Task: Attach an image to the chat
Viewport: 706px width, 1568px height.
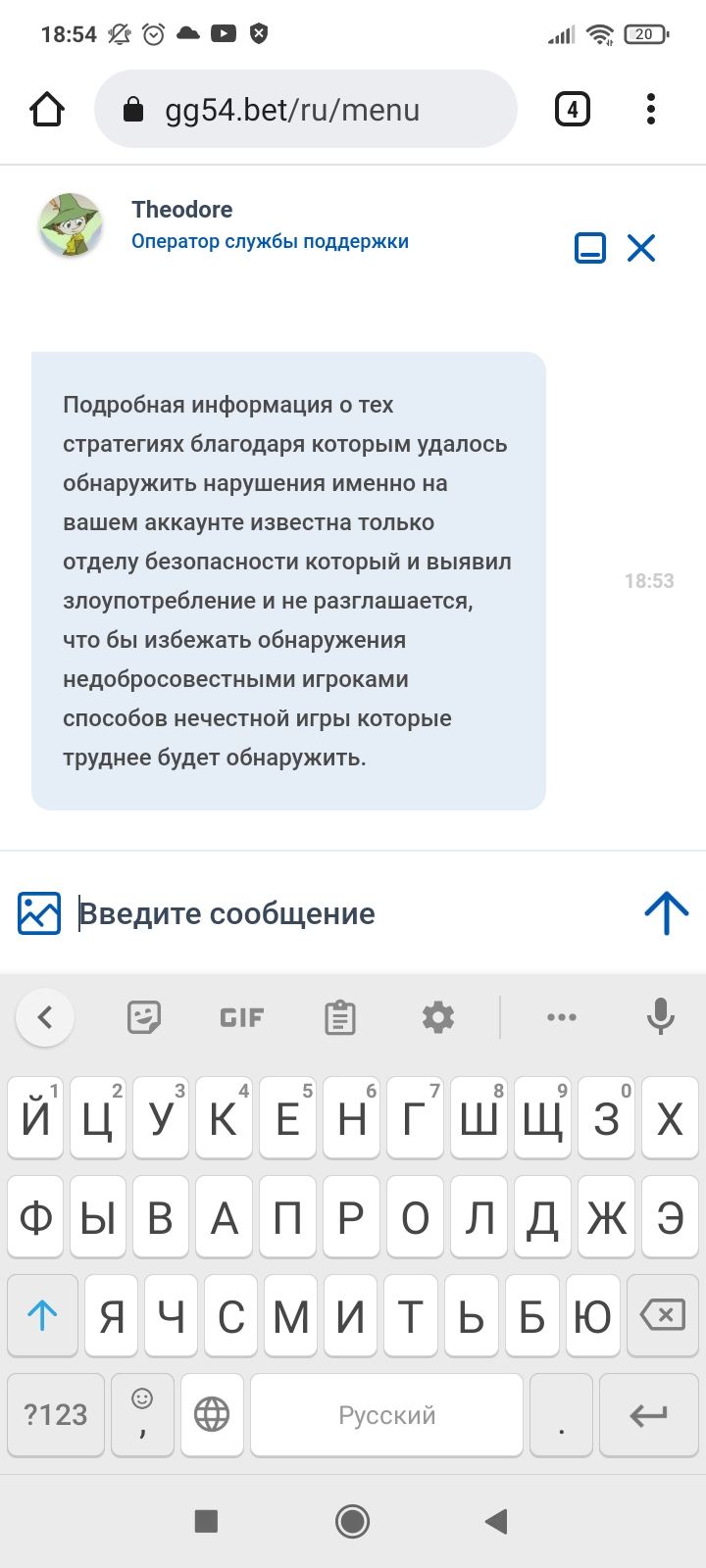Action: point(39,913)
